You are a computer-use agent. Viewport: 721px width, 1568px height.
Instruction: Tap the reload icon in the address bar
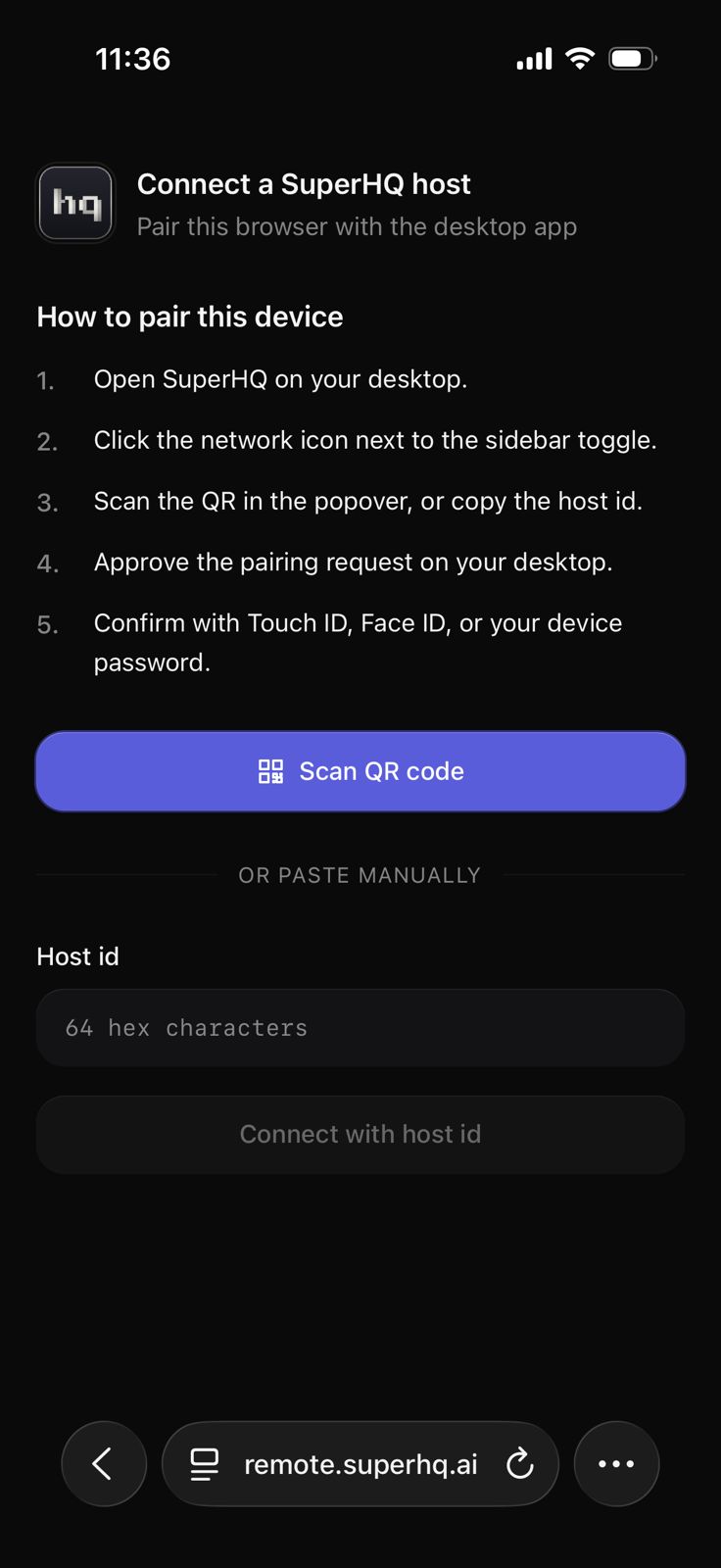pos(519,1463)
